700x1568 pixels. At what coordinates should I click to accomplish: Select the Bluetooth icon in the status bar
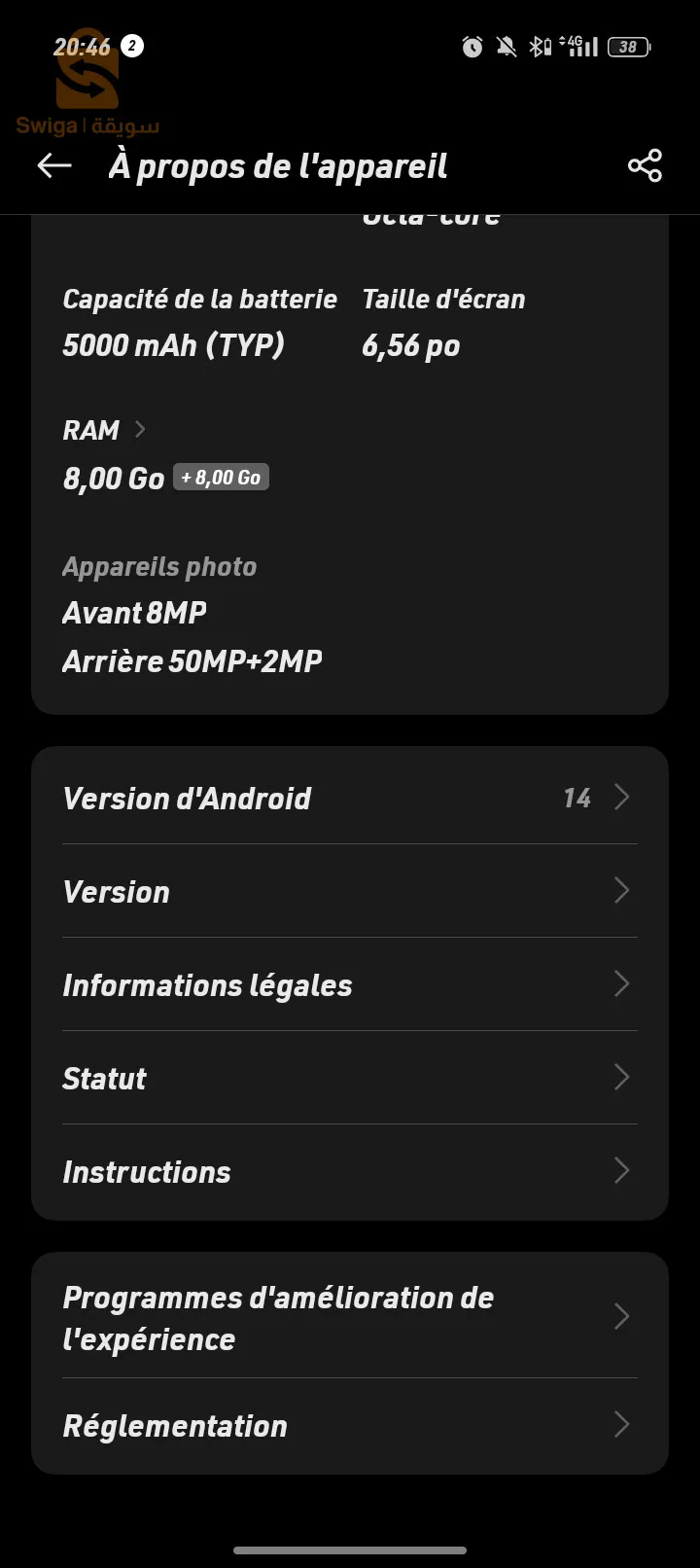(x=539, y=46)
